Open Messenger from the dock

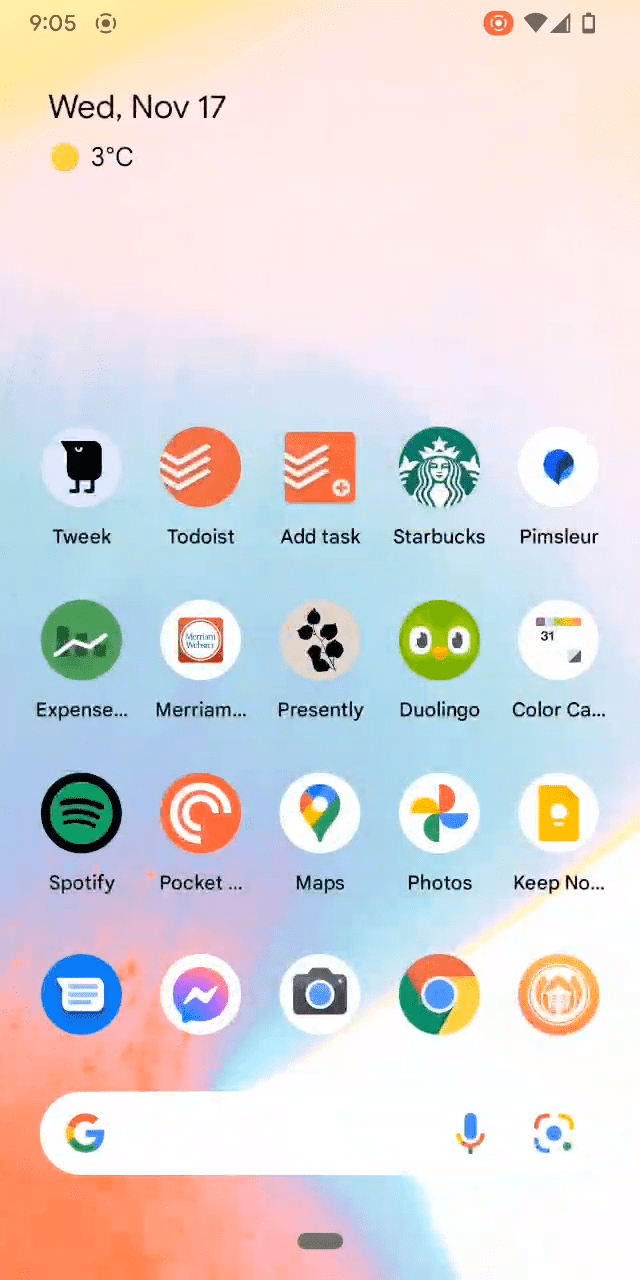201,994
